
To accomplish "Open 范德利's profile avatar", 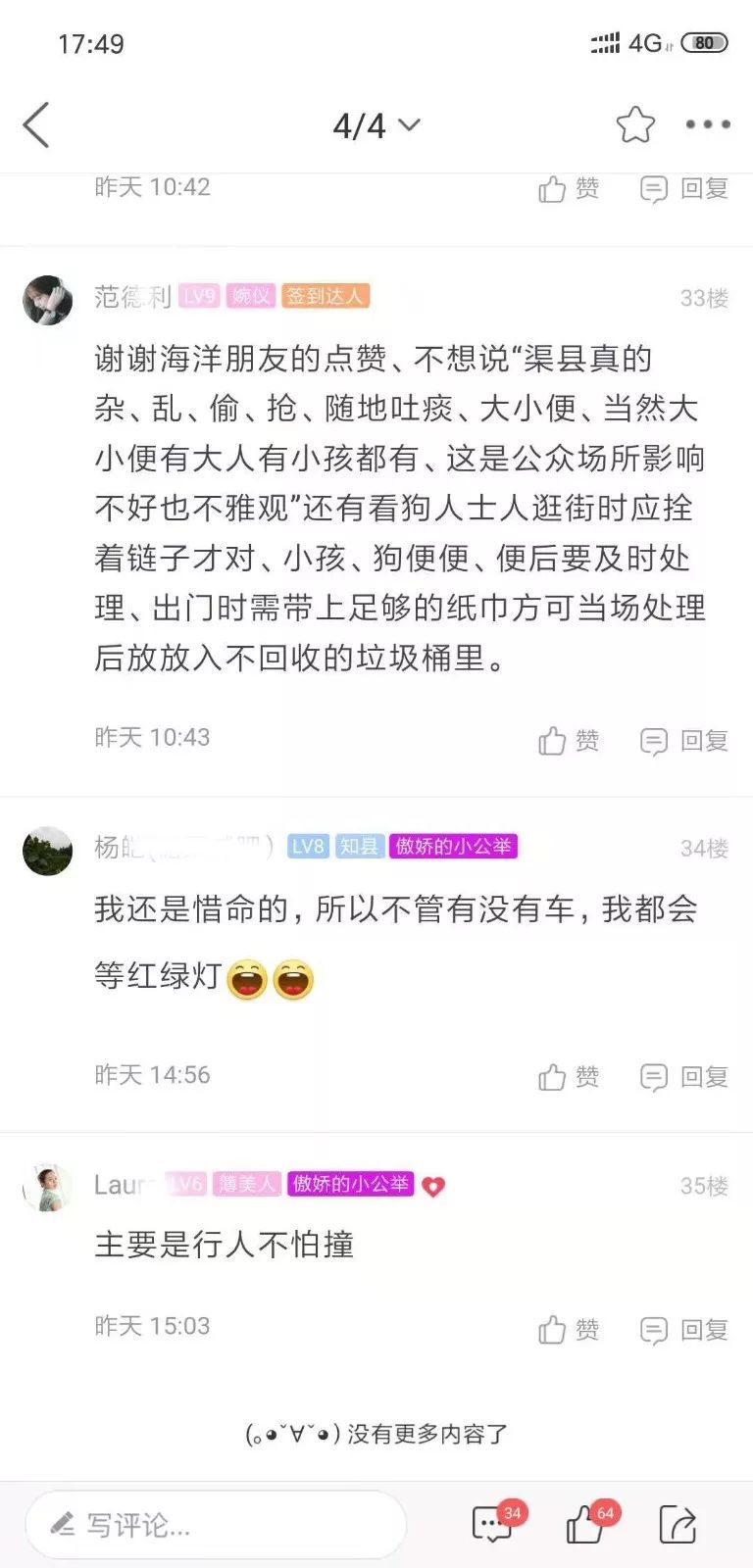I will (48, 299).
